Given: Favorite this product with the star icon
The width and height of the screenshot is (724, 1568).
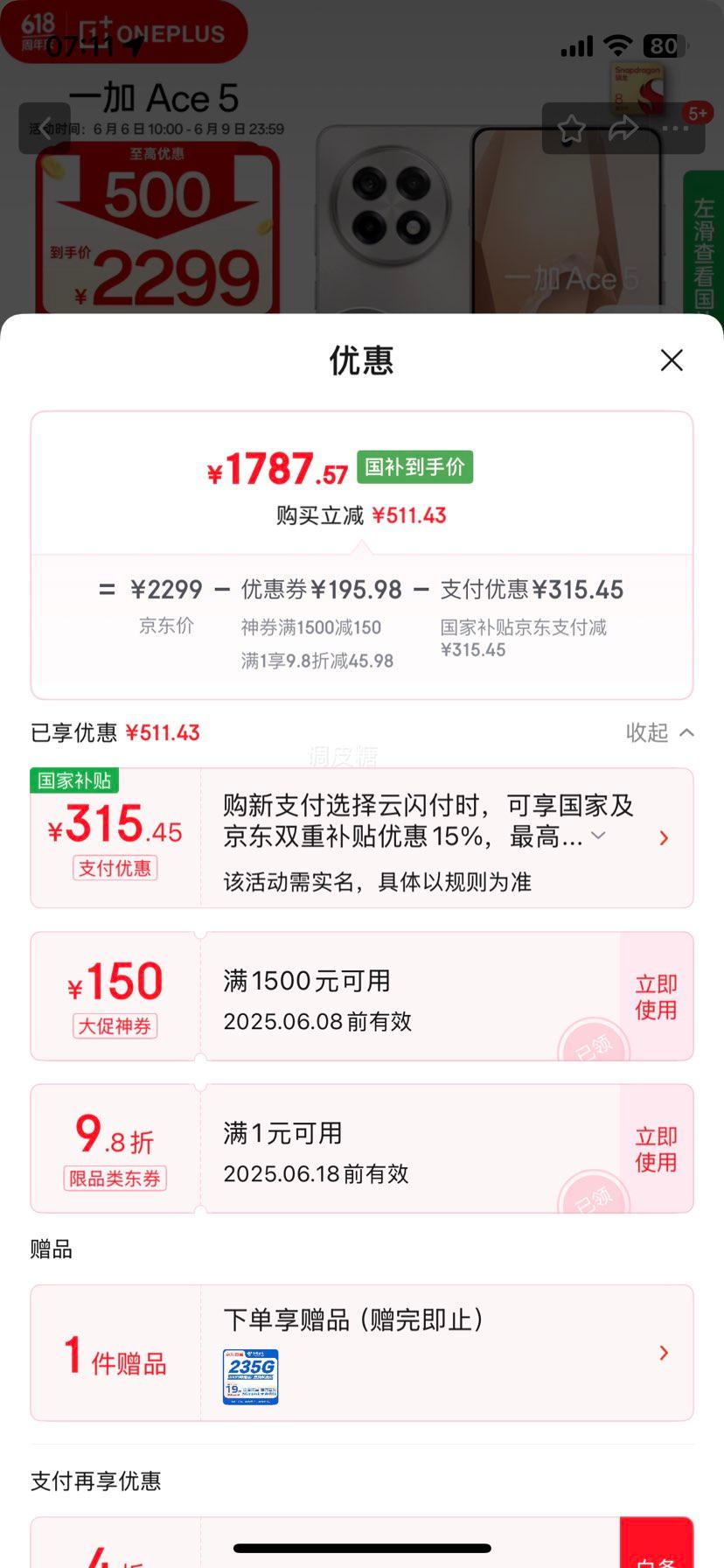Looking at the screenshot, I should click(x=572, y=129).
